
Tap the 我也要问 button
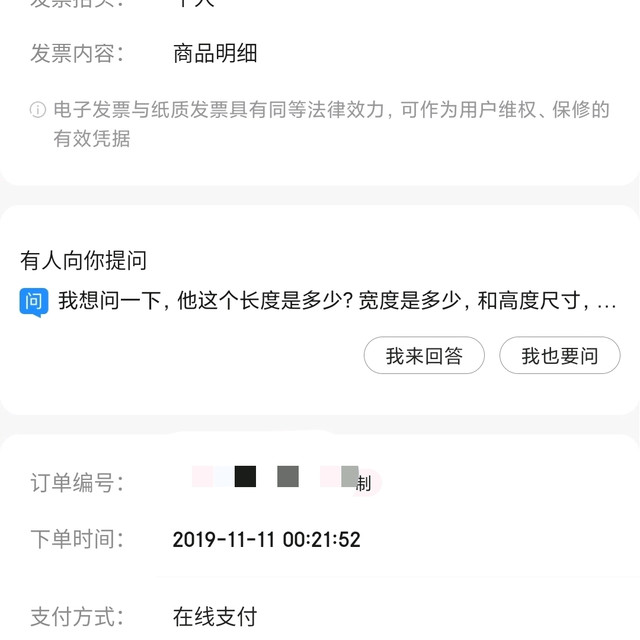point(560,356)
